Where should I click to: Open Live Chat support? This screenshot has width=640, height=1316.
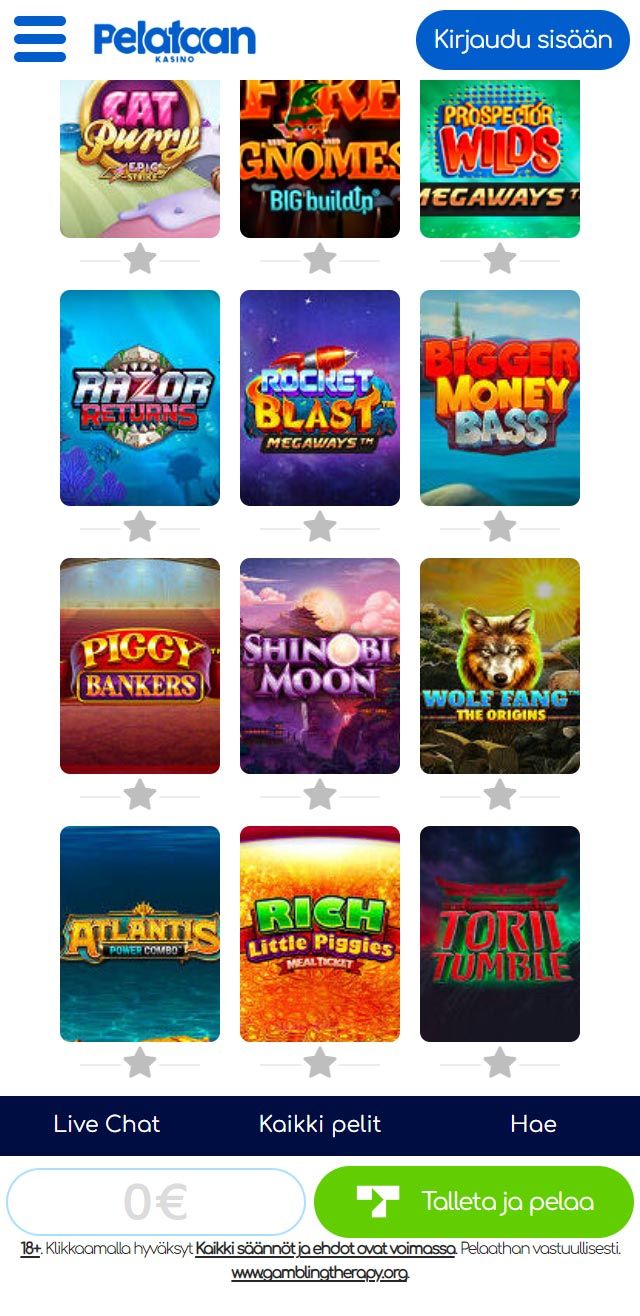(x=106, y=1124)
